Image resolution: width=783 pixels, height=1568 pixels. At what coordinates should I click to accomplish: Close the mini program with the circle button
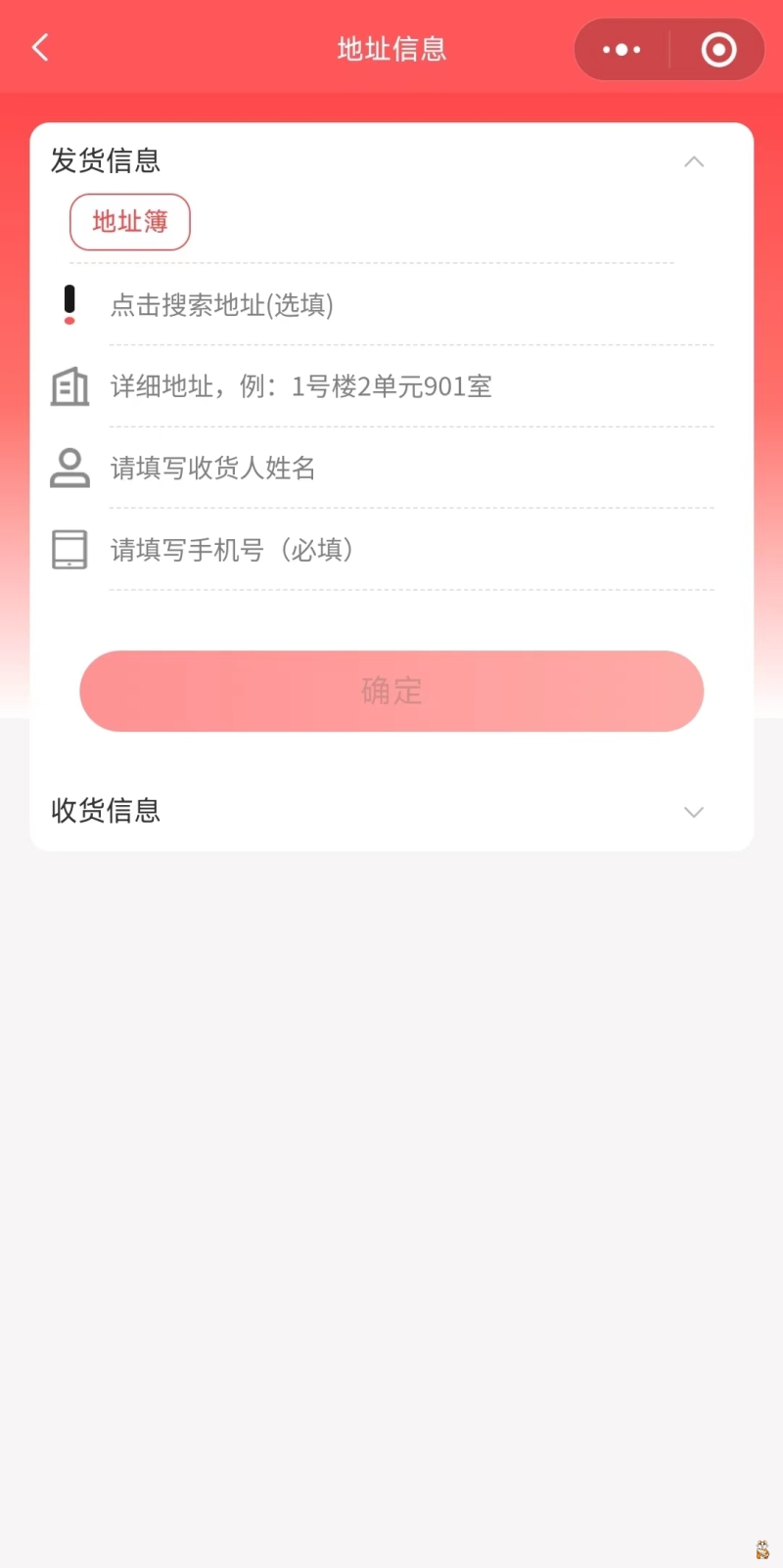[718, 49]
